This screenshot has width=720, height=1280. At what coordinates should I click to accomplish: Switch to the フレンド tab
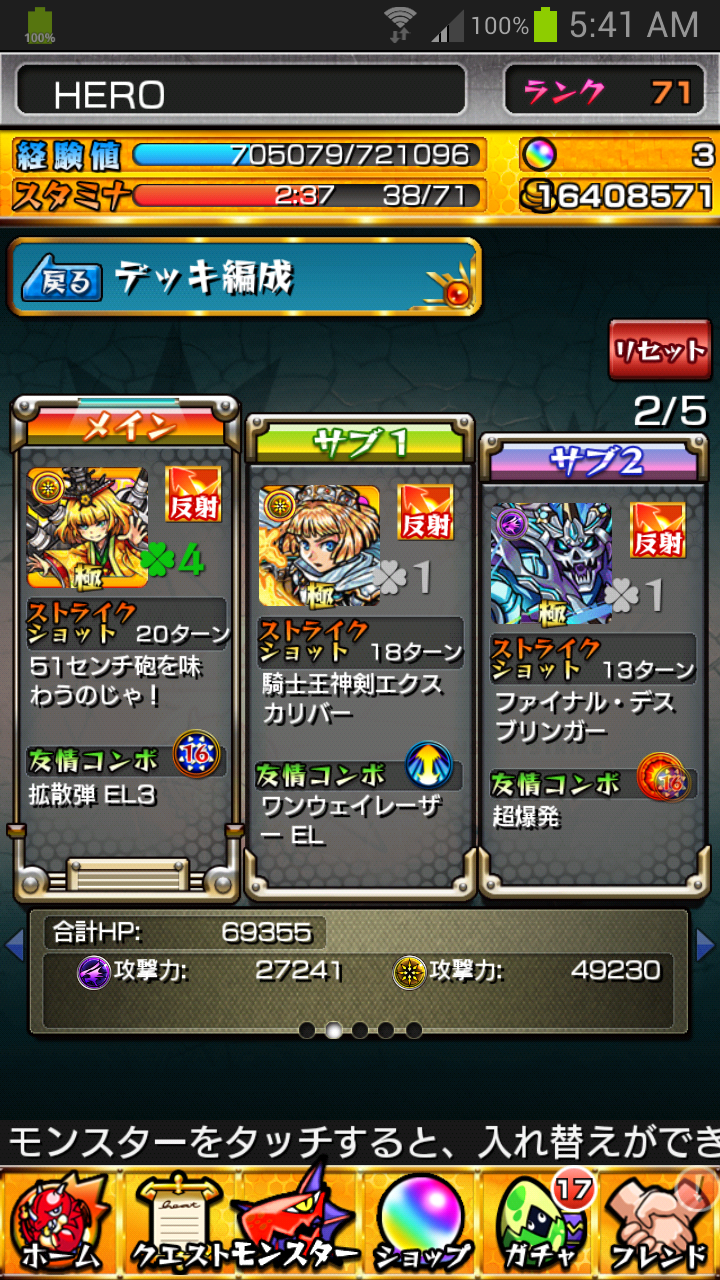point(660,1224)
